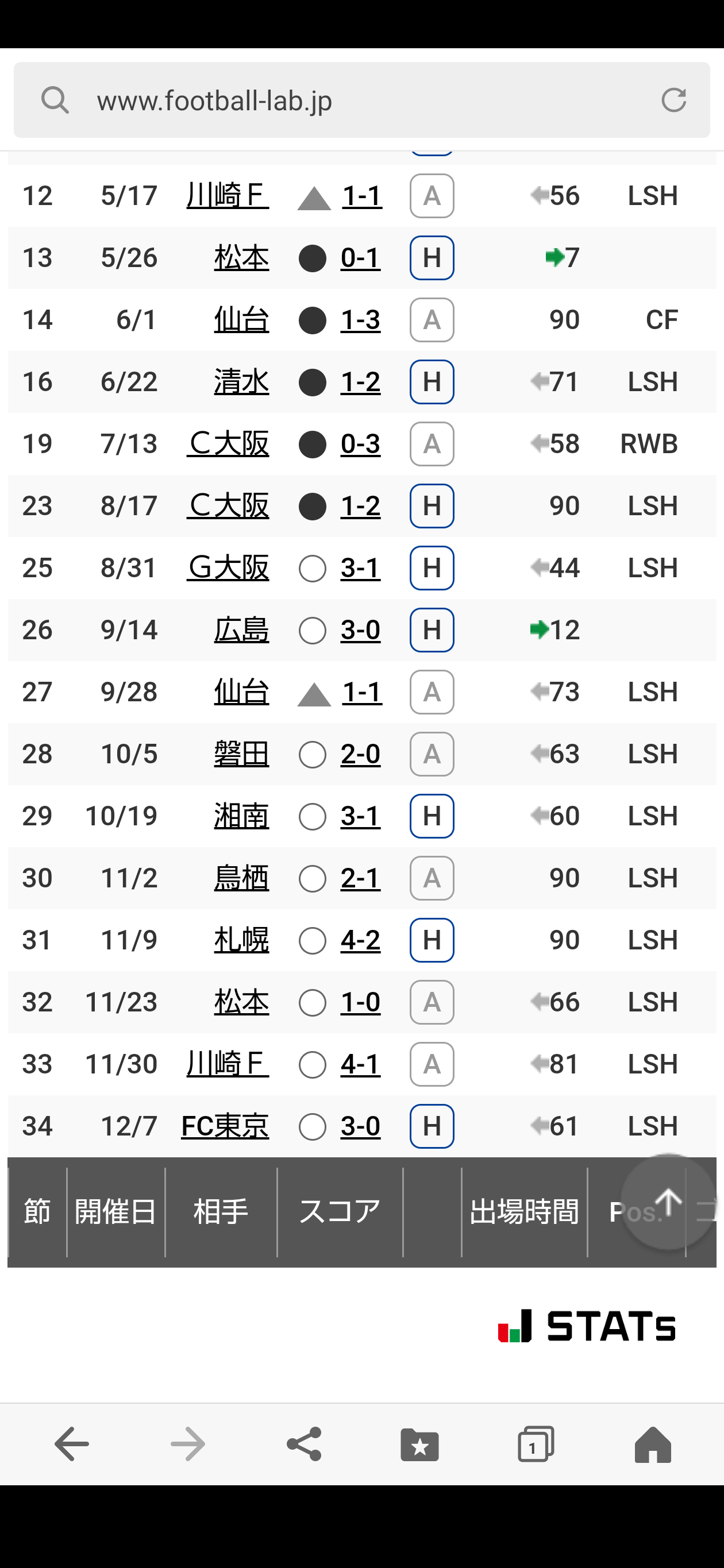Open the browser tabs switcher

pos(536,1444)
